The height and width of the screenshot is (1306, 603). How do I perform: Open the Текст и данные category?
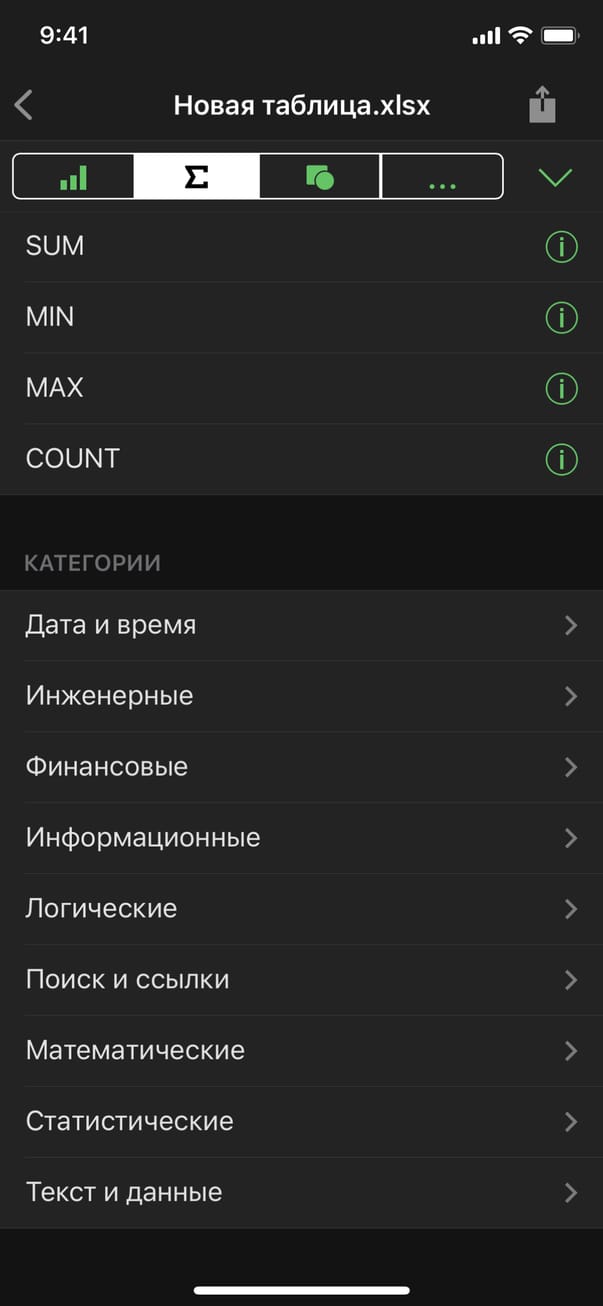[x=300, y=1193]
